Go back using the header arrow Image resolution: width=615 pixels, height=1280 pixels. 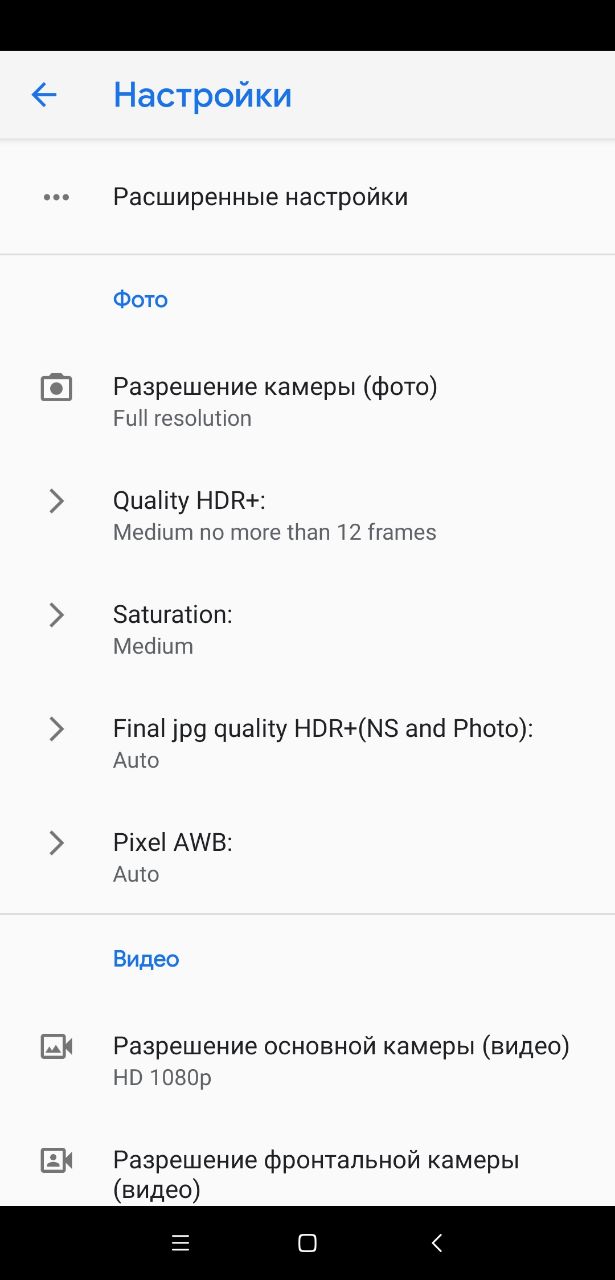click(x=44, y=95)
